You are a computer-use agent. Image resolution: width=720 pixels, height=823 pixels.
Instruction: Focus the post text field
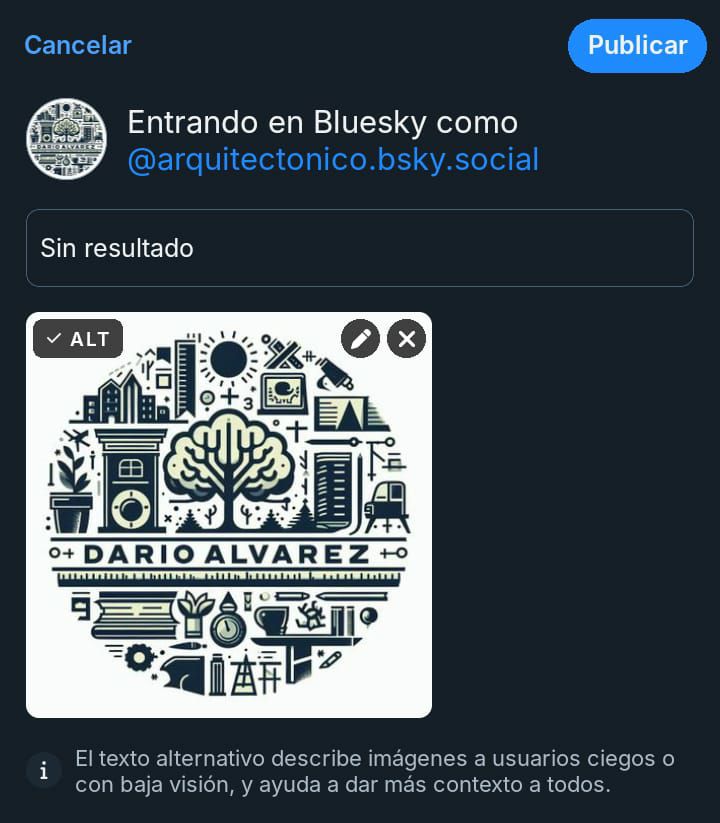pos(359,248)
